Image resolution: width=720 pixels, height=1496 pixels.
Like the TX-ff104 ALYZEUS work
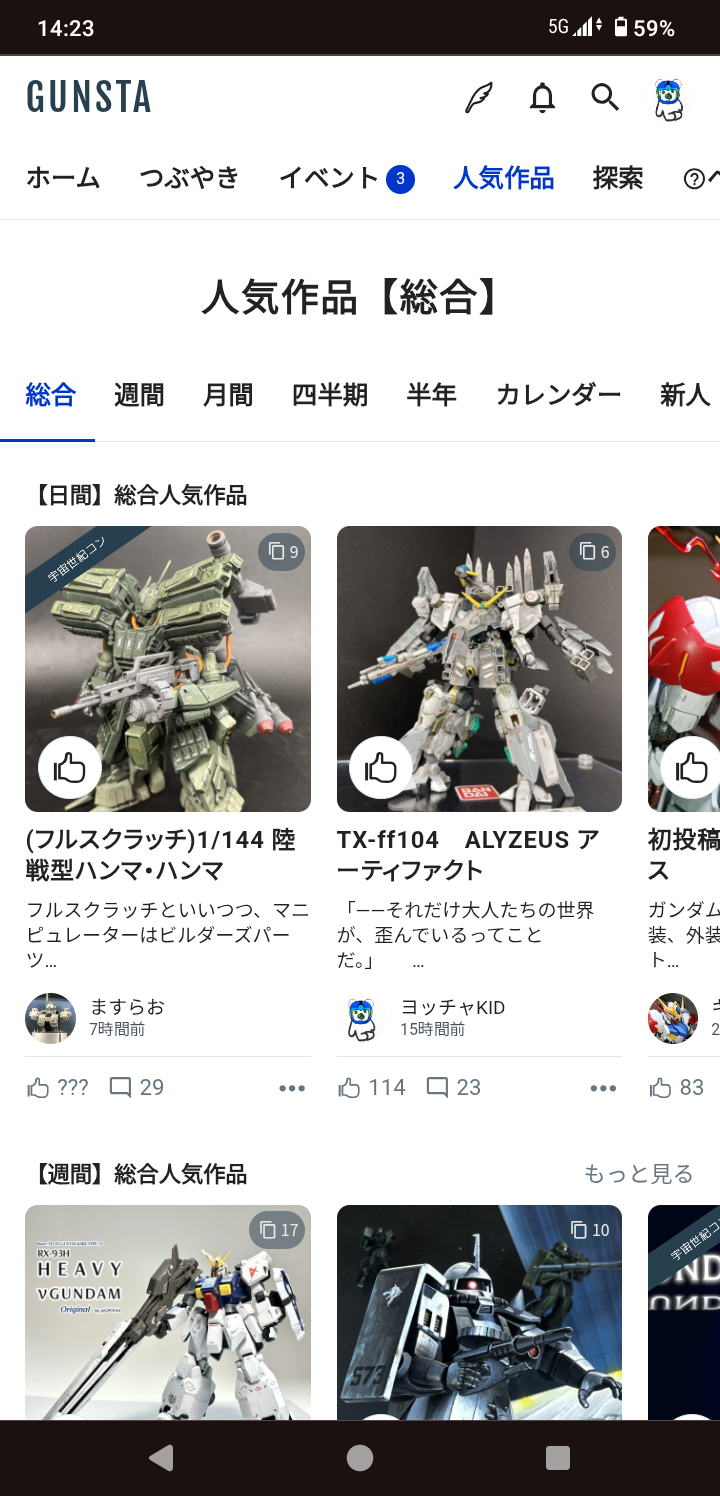[381, 768]
